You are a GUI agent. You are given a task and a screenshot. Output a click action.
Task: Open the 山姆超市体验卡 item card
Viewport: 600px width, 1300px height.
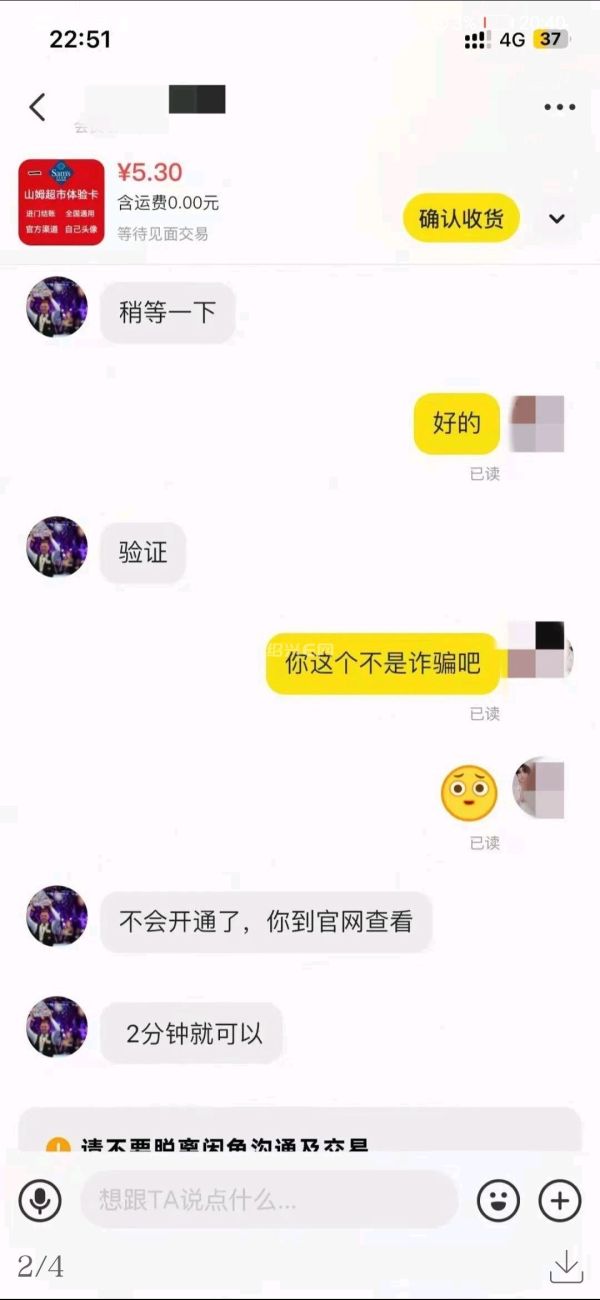(x=61, y=202)
